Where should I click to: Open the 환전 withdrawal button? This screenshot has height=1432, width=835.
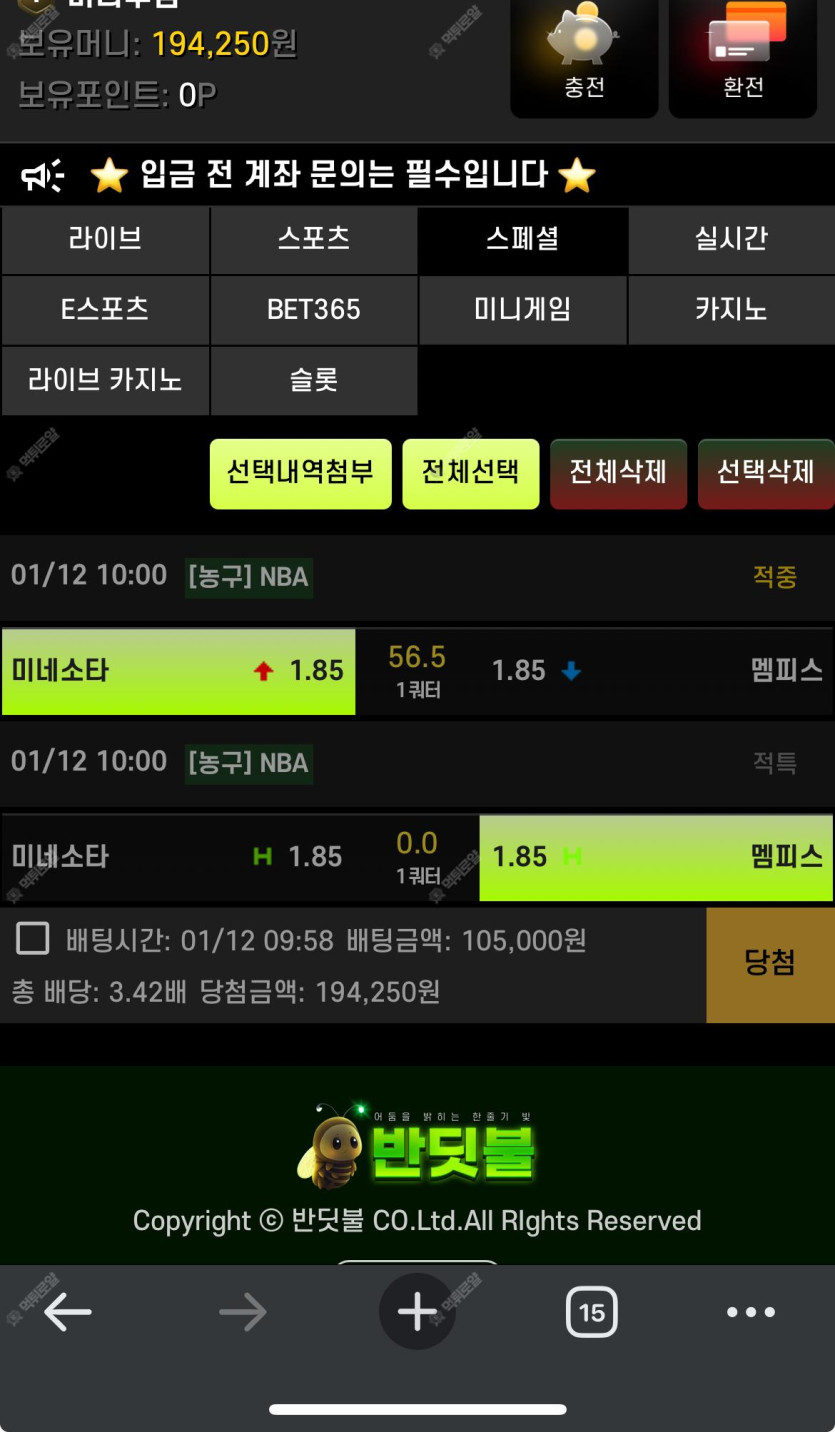coord(743,57)
